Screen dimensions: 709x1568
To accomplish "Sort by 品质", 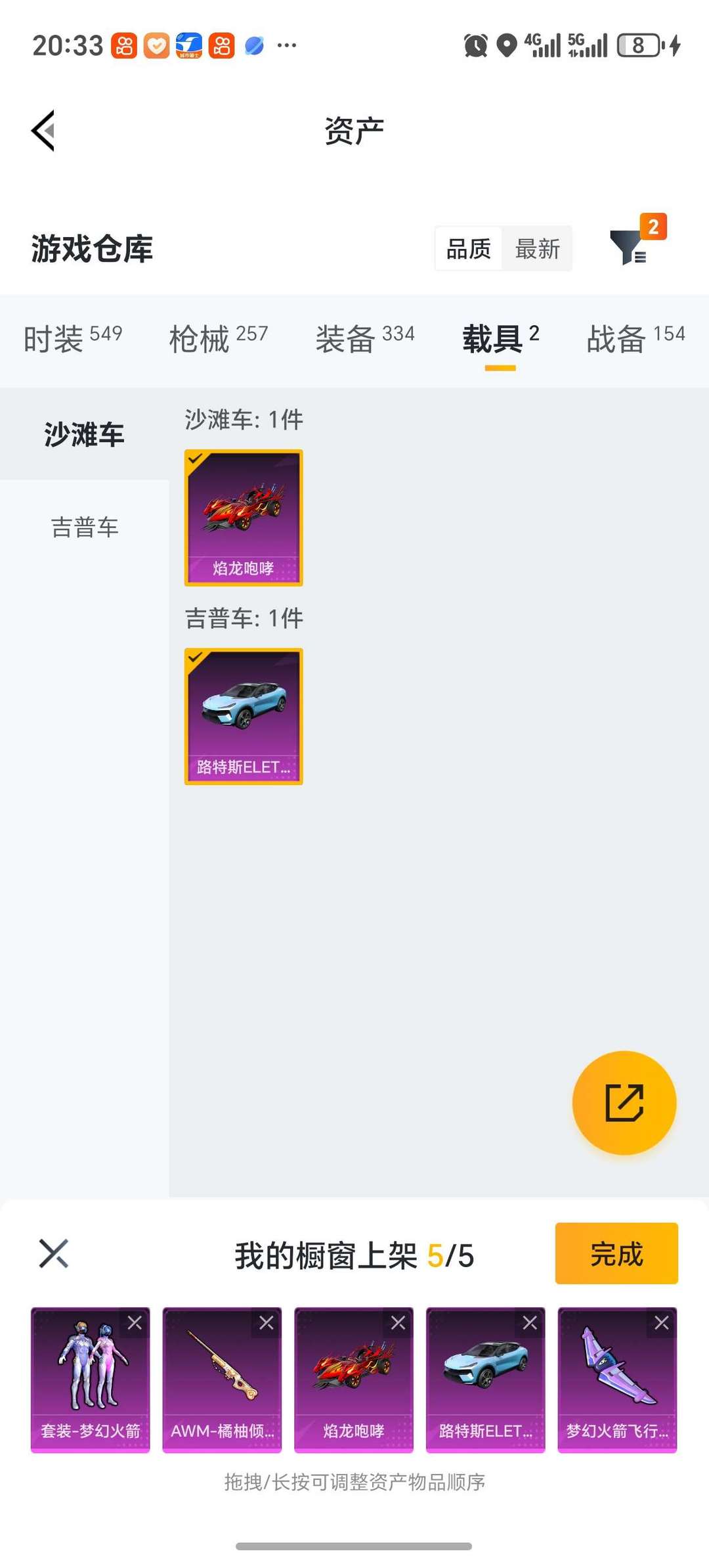I will coord(469,249).
